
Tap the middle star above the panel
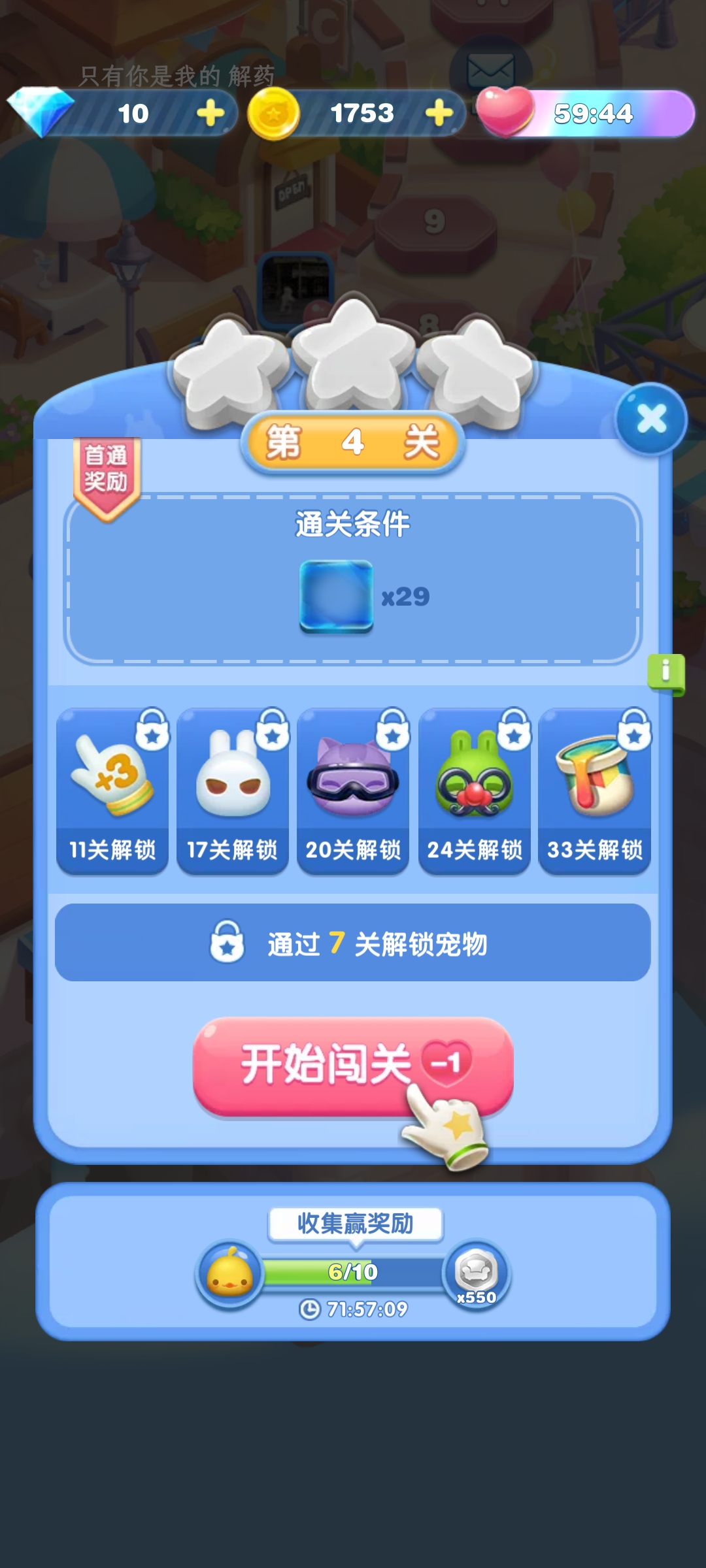(352, 357)
